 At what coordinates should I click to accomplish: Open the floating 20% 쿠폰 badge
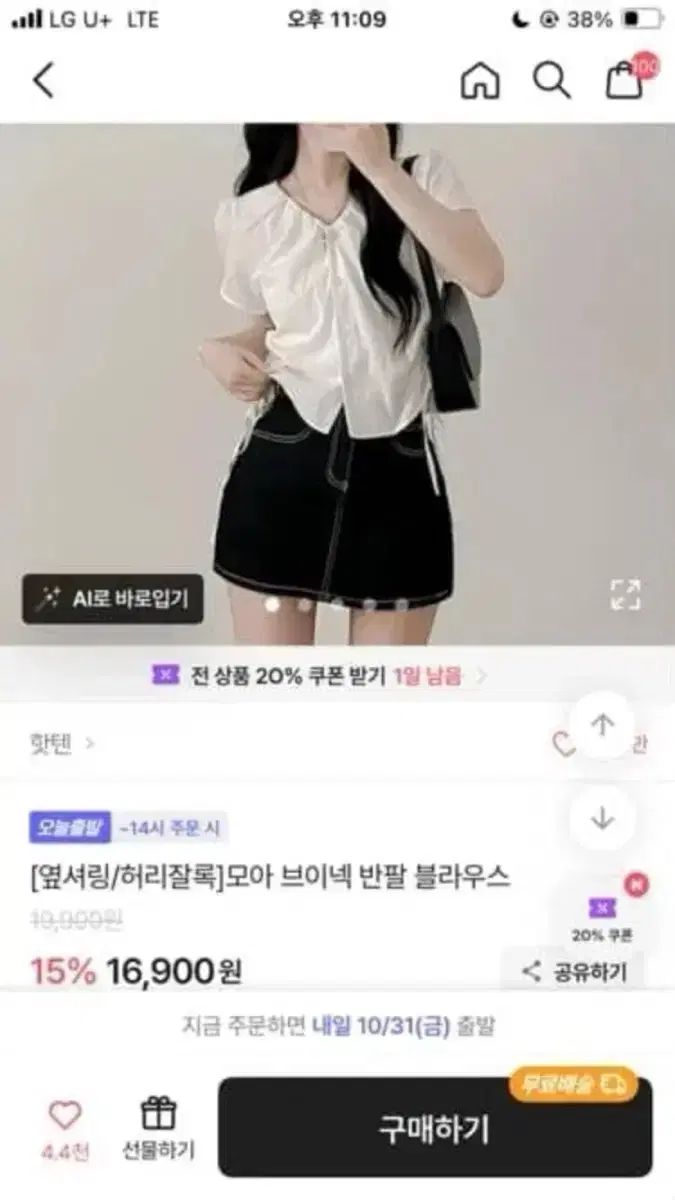tap(603, 916)
